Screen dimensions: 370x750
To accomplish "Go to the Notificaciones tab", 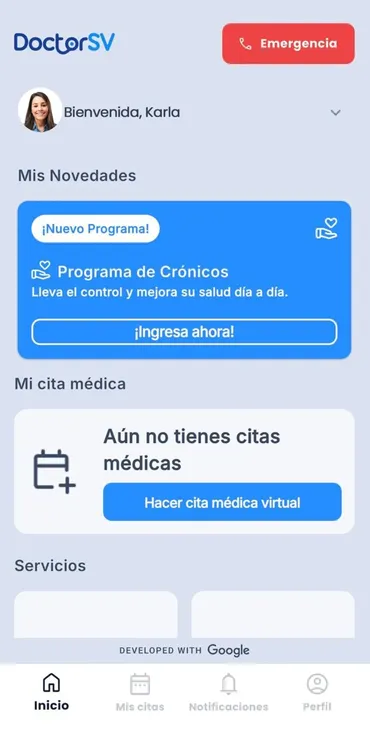I will click(229, 692).
